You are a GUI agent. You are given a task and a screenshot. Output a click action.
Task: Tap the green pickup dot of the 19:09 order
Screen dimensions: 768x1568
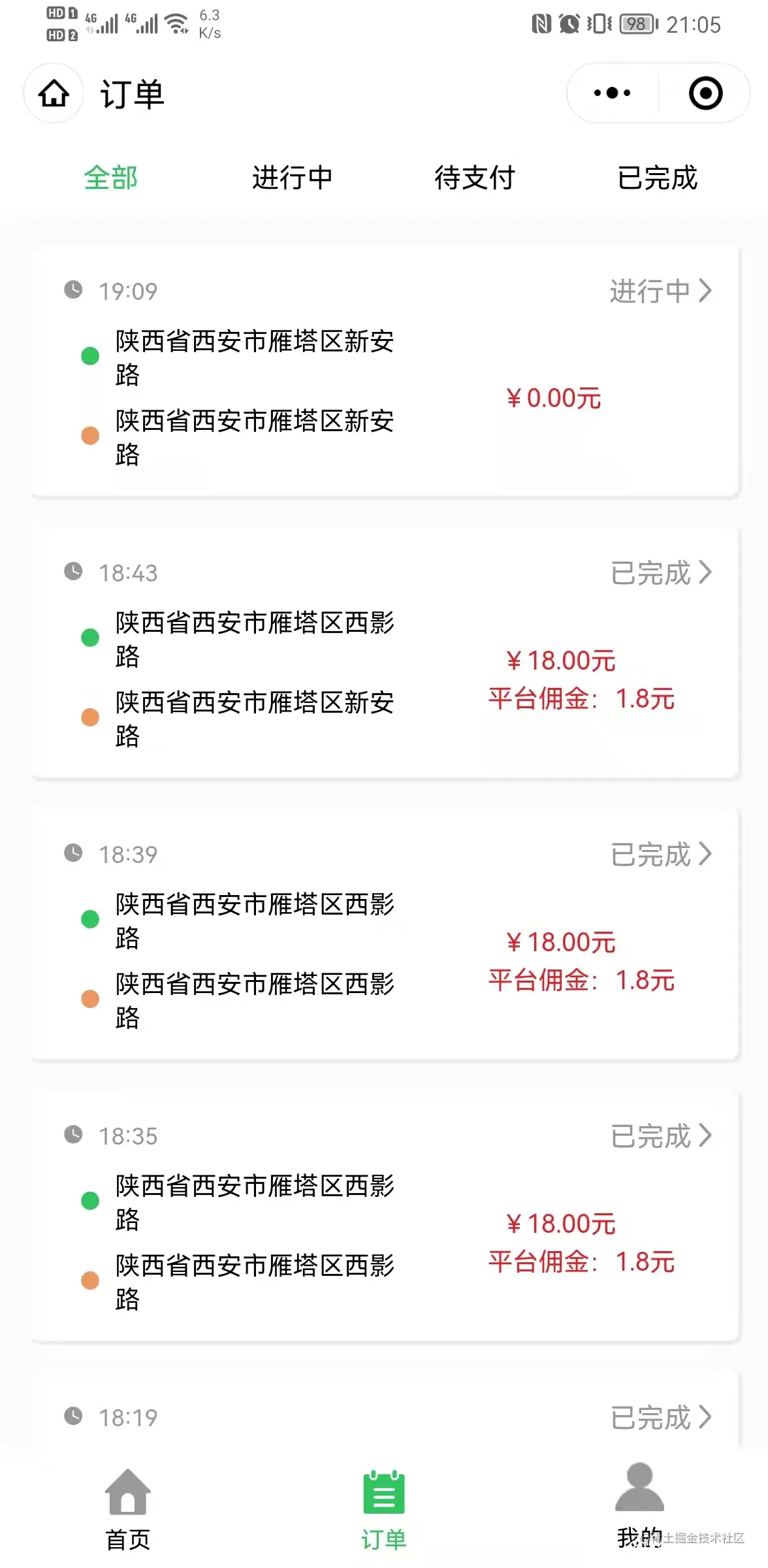pyautogui.click(x=91, y=357)
